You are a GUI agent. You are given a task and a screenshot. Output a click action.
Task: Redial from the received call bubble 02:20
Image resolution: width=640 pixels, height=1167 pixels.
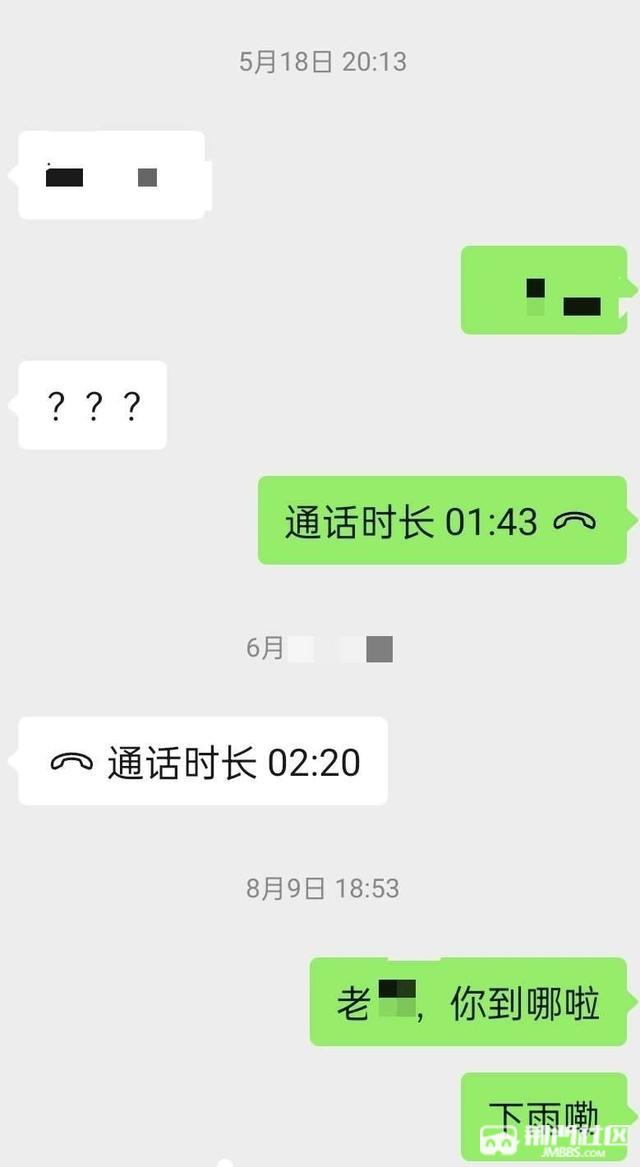(x=203, y=762)
